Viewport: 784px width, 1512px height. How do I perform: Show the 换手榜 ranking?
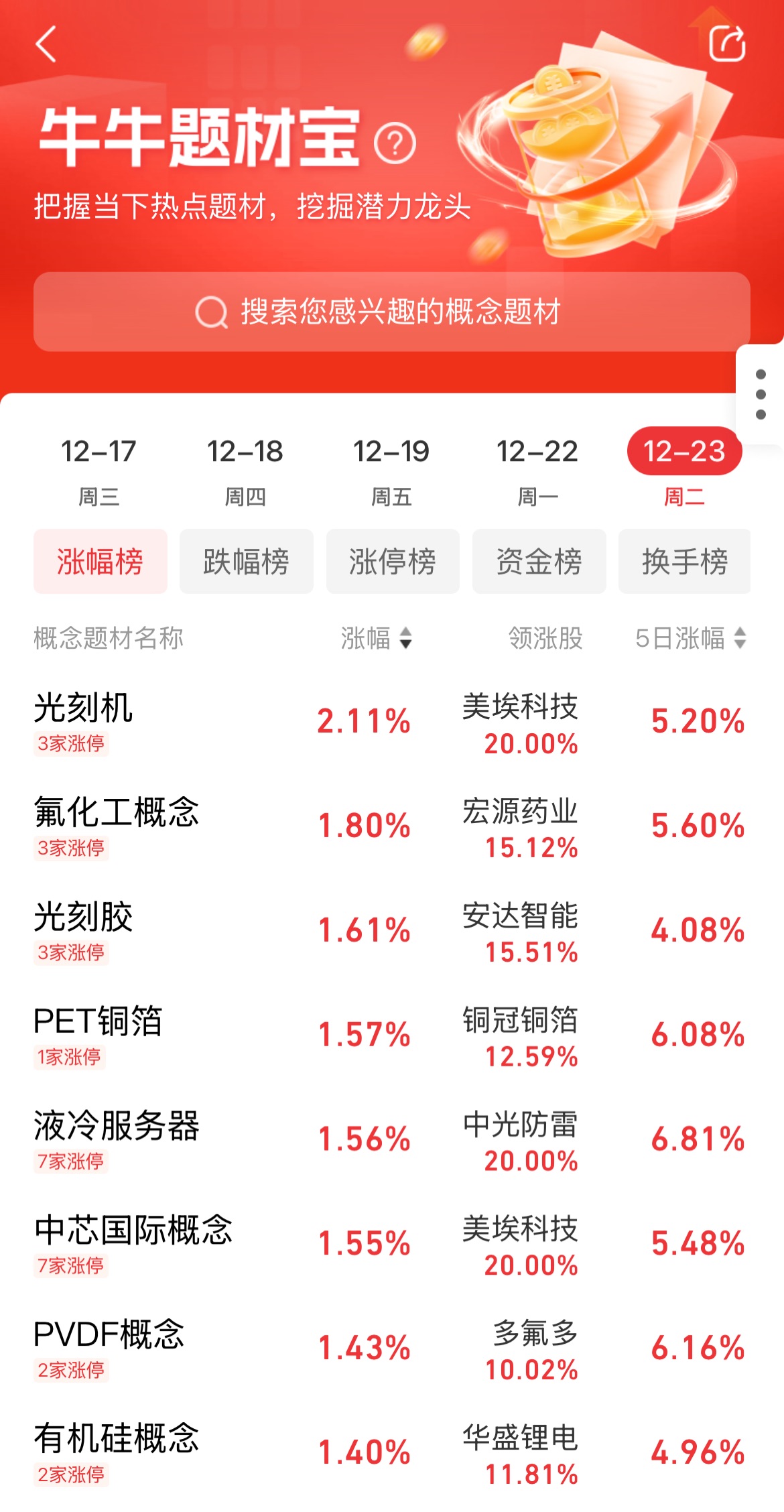(684, 561)
